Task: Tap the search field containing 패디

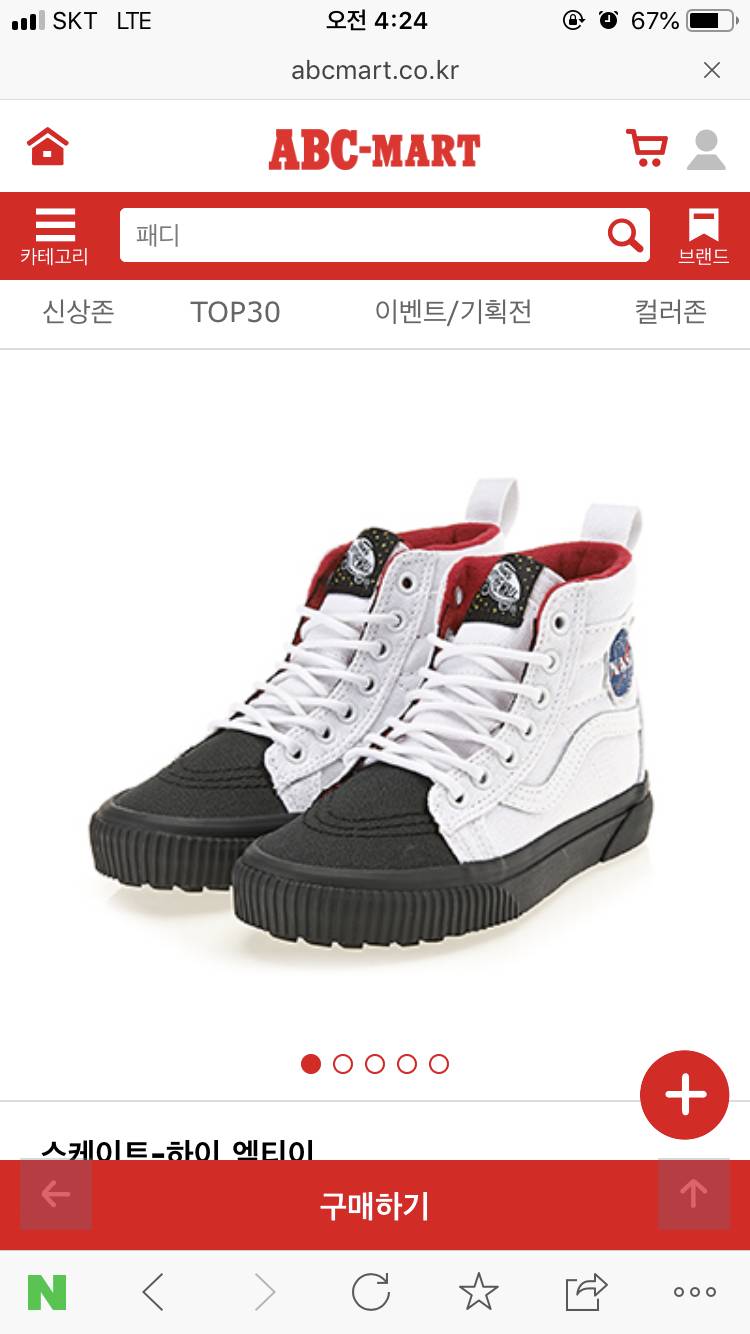Action: (x=360, y=236)
